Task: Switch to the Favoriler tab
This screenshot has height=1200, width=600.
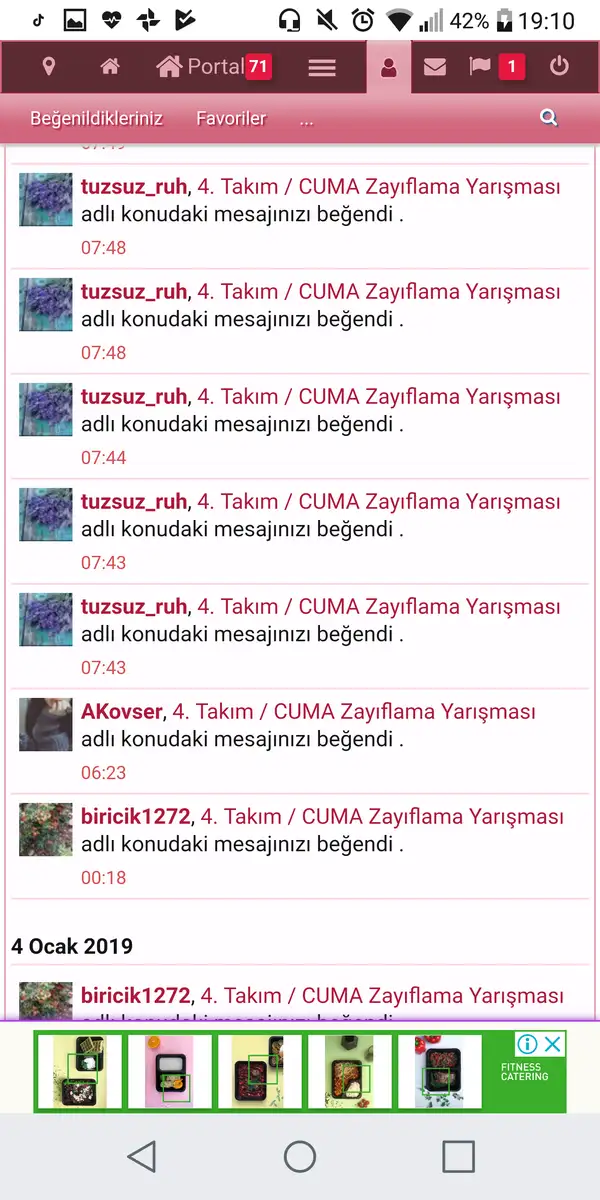Action: point(231,118)
